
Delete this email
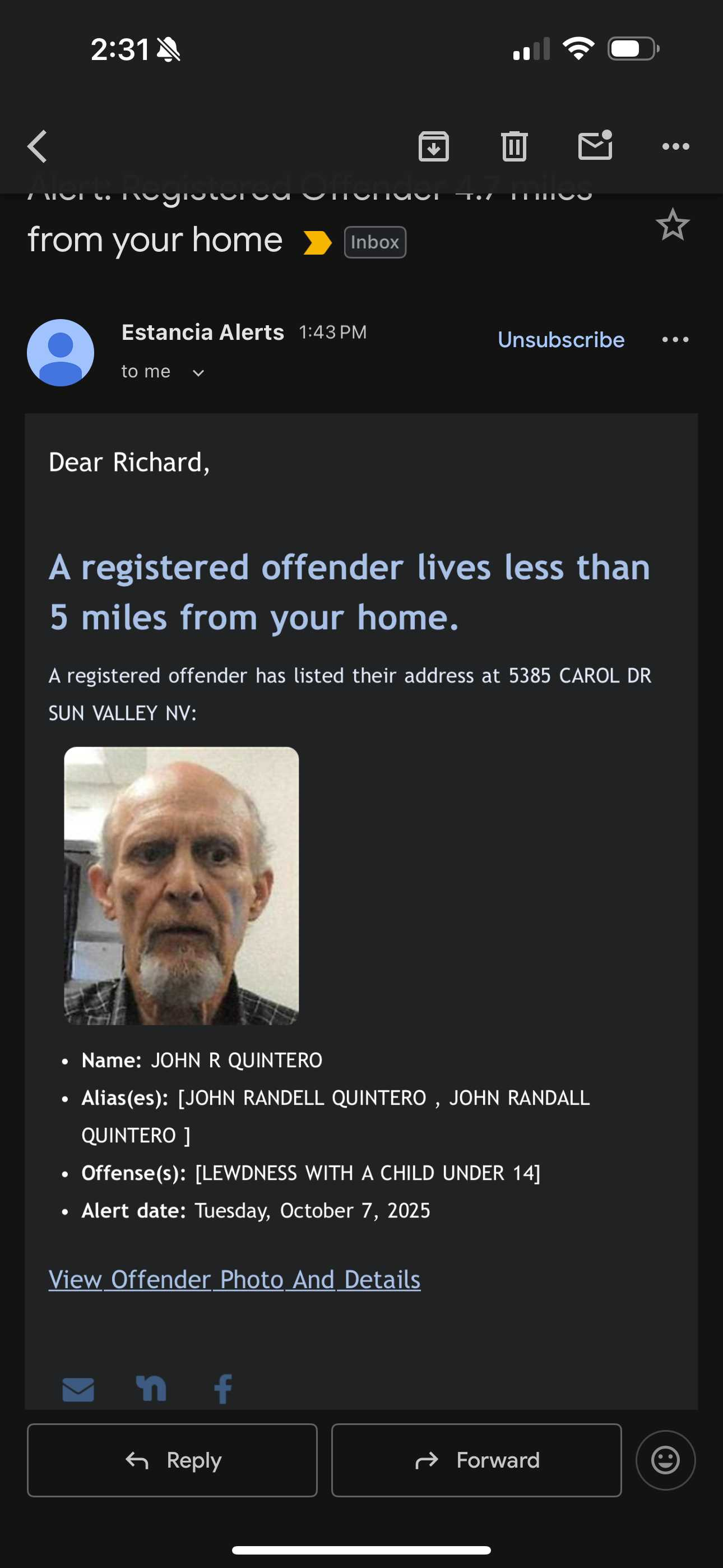(515, 147)
